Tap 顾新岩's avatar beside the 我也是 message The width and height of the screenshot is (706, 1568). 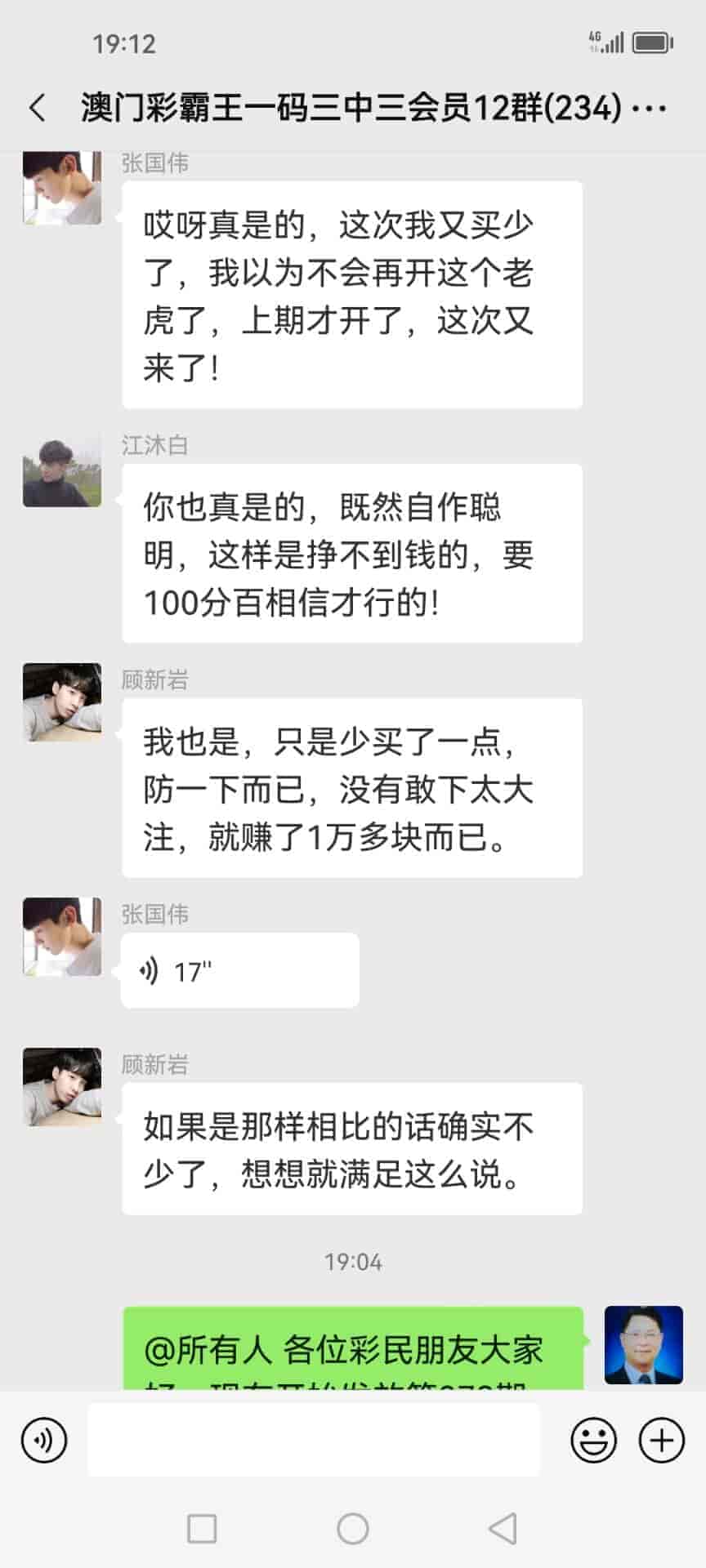62,702
